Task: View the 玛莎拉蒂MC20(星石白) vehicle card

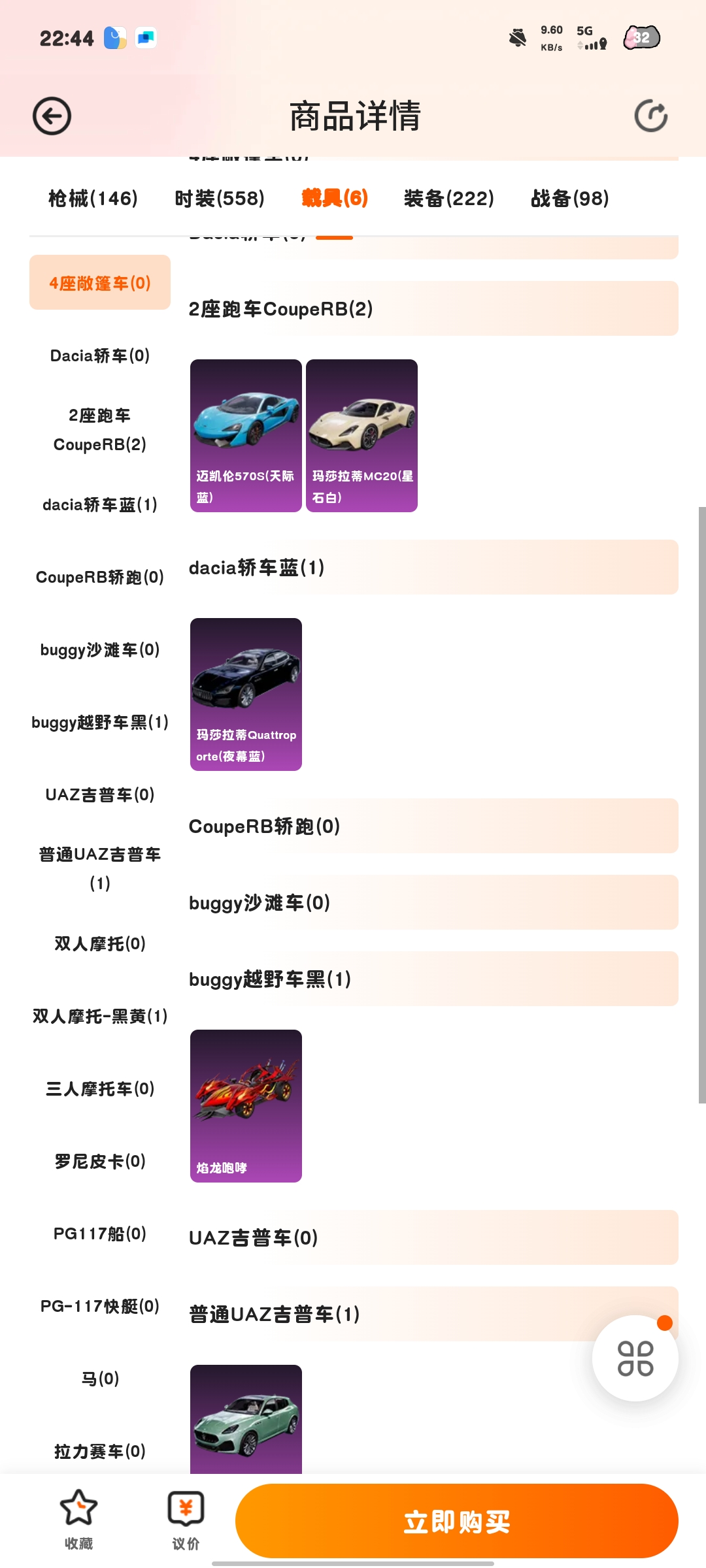Action: (x=361, y=435)
